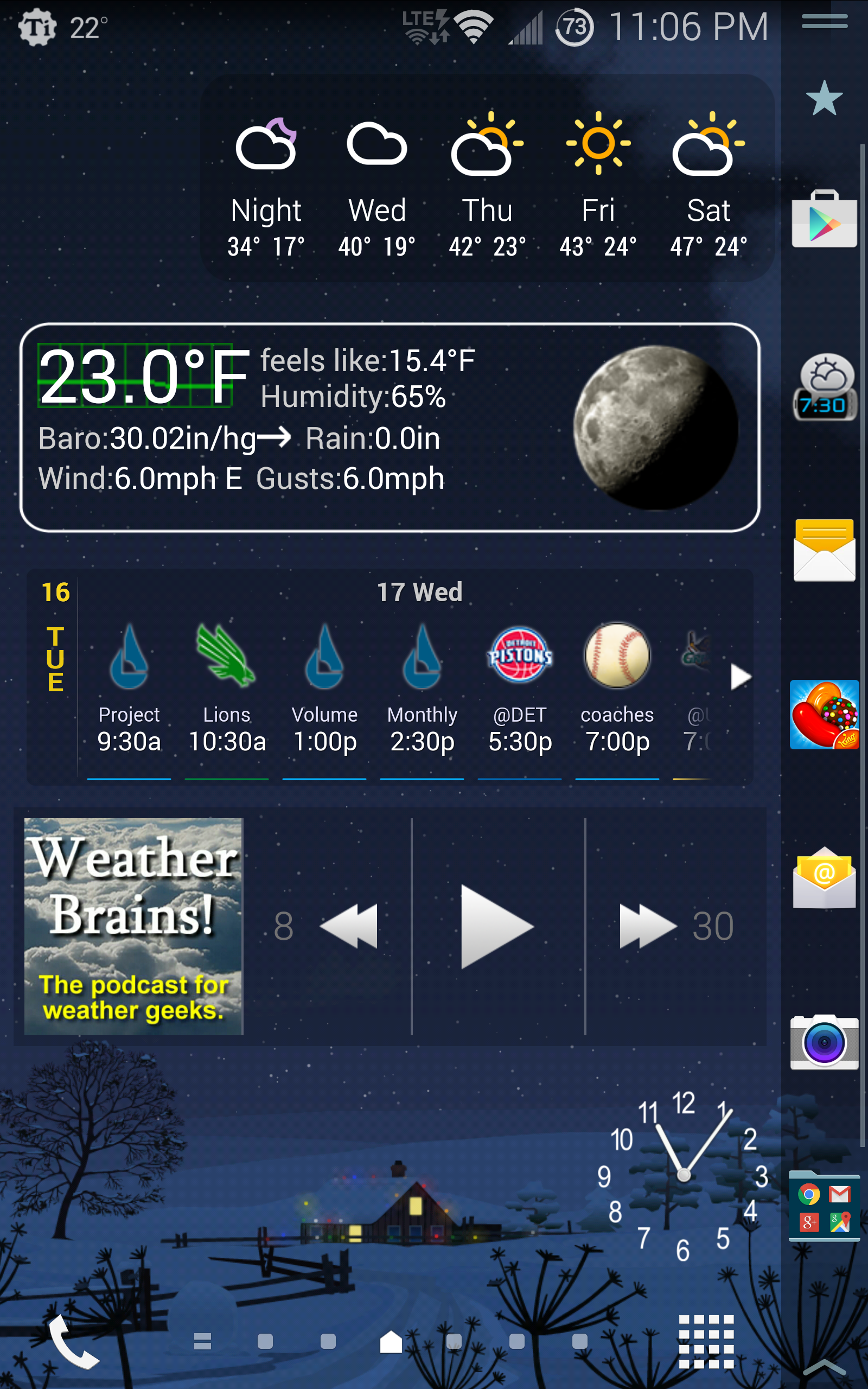Open the five-day weather forecast widget

pyautogui.click(x=487, y=178)
